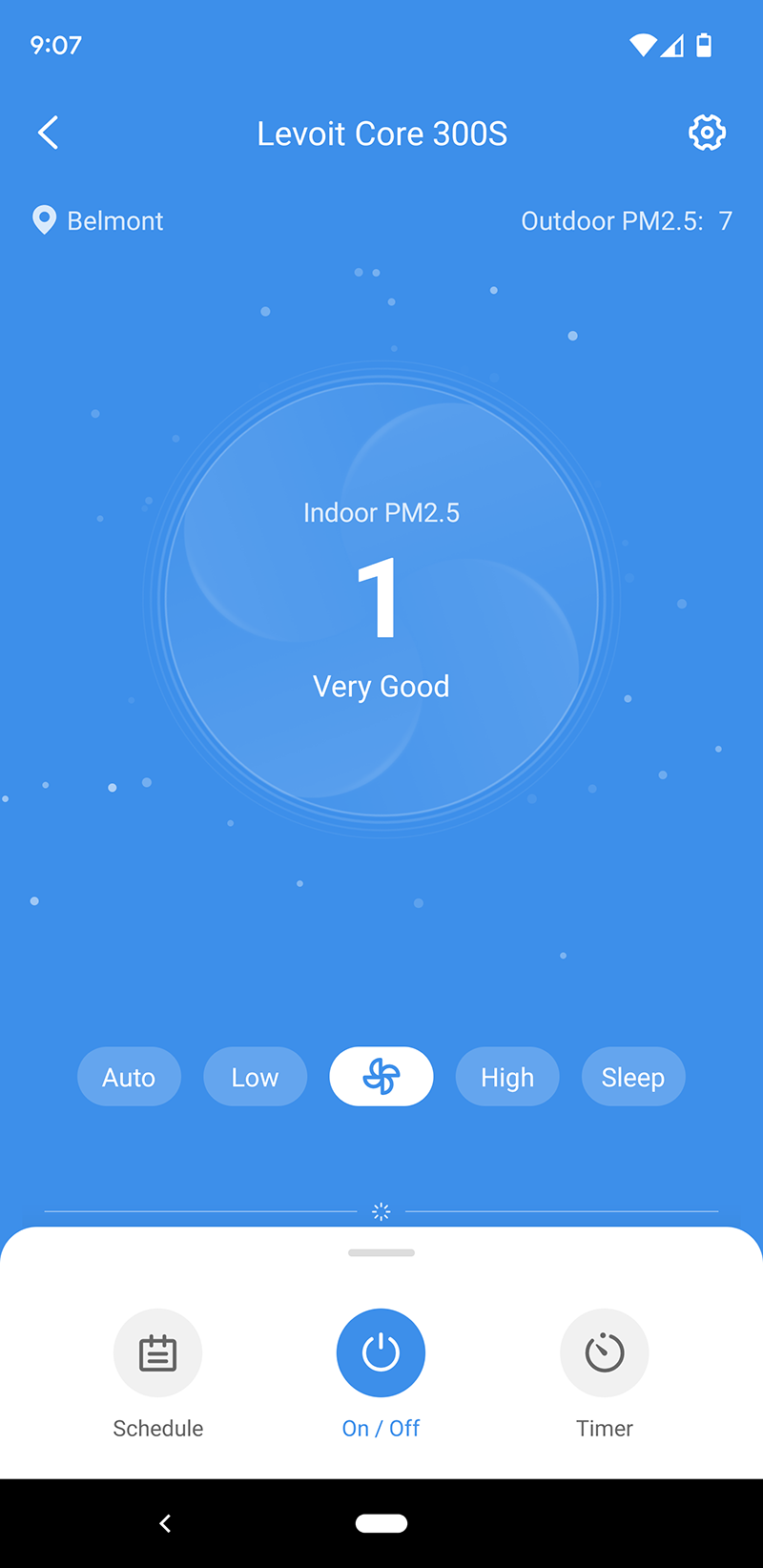Set fan speed to Low
This screenshot has width=763, height=1568.
tap(255, 1077)
